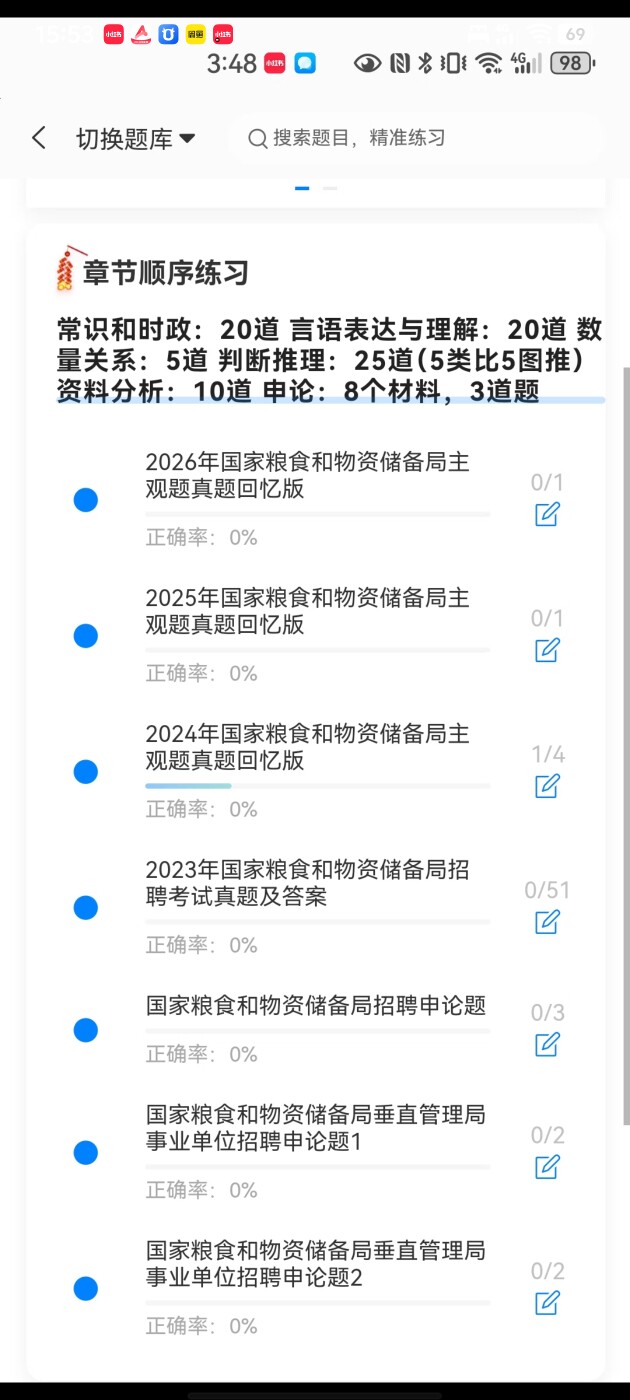The width and height of the screenshot is (630, 1400).
Task: Tap edit icon for the 2024年 row
Action: 547,786
